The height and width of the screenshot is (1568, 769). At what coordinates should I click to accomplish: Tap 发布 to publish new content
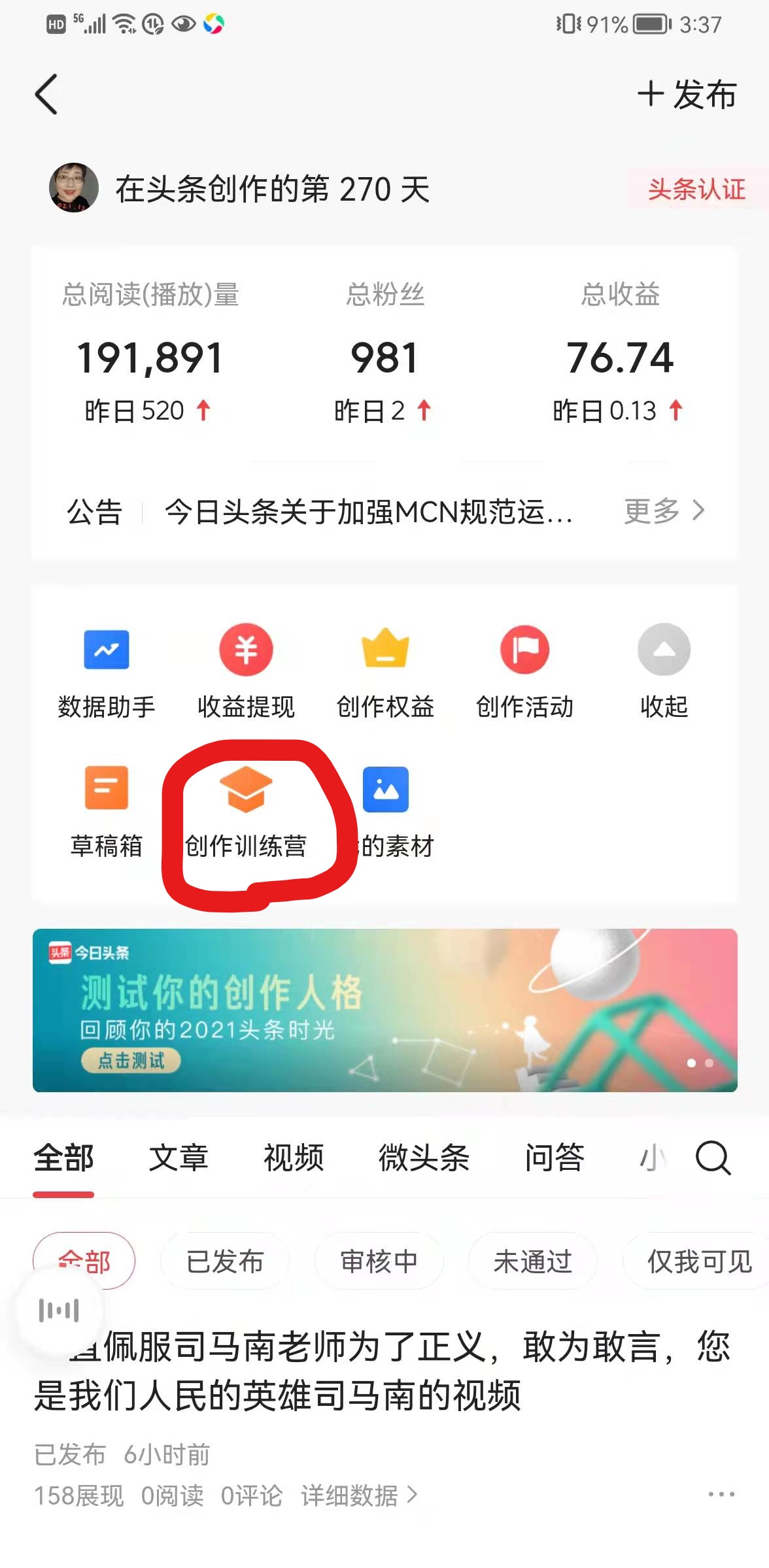687,94
